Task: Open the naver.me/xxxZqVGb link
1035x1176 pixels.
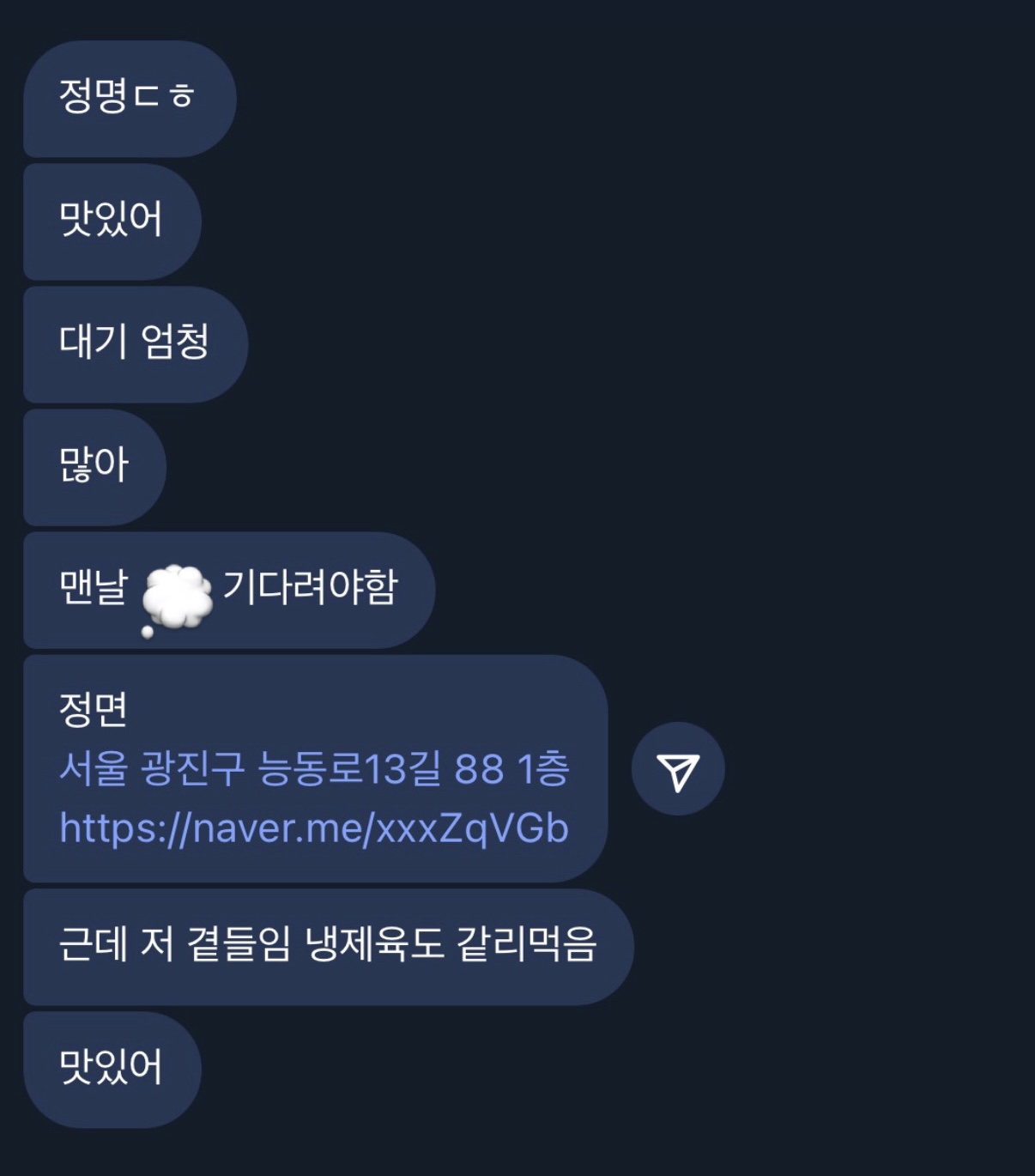Action: tap(313, 829)
